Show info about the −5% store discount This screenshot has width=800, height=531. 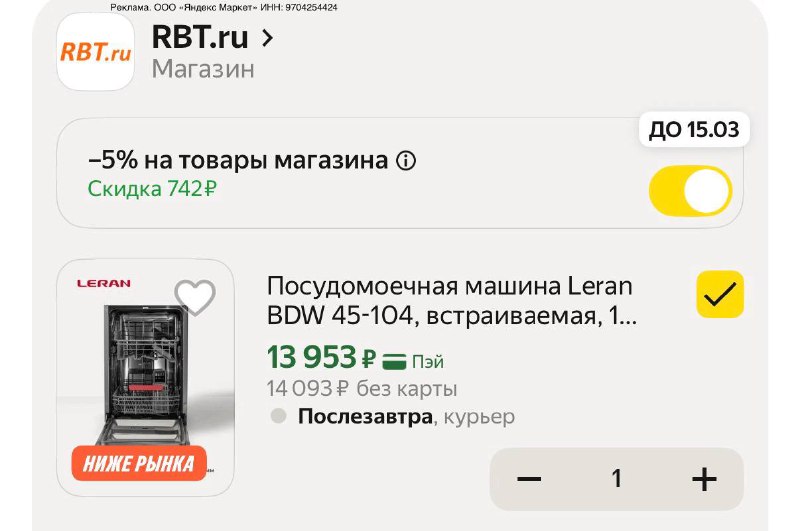[x=406, y=161]
